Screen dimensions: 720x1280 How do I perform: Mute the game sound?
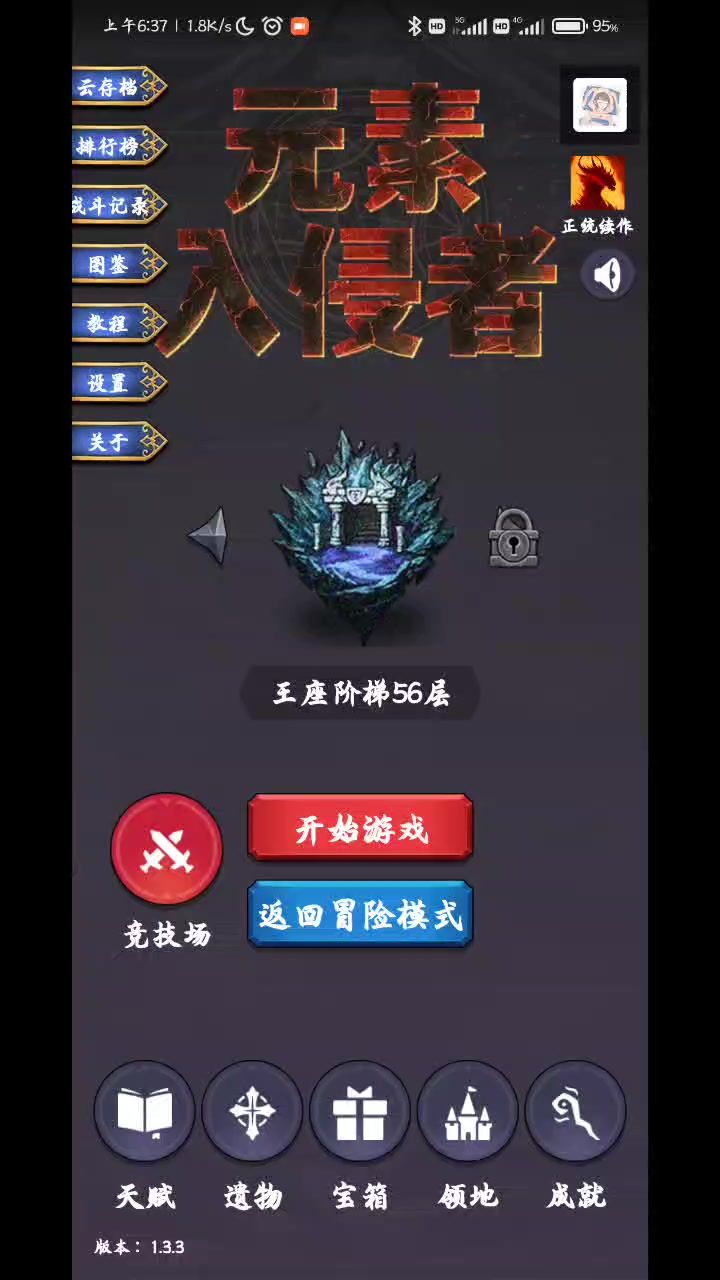(607, 274)
